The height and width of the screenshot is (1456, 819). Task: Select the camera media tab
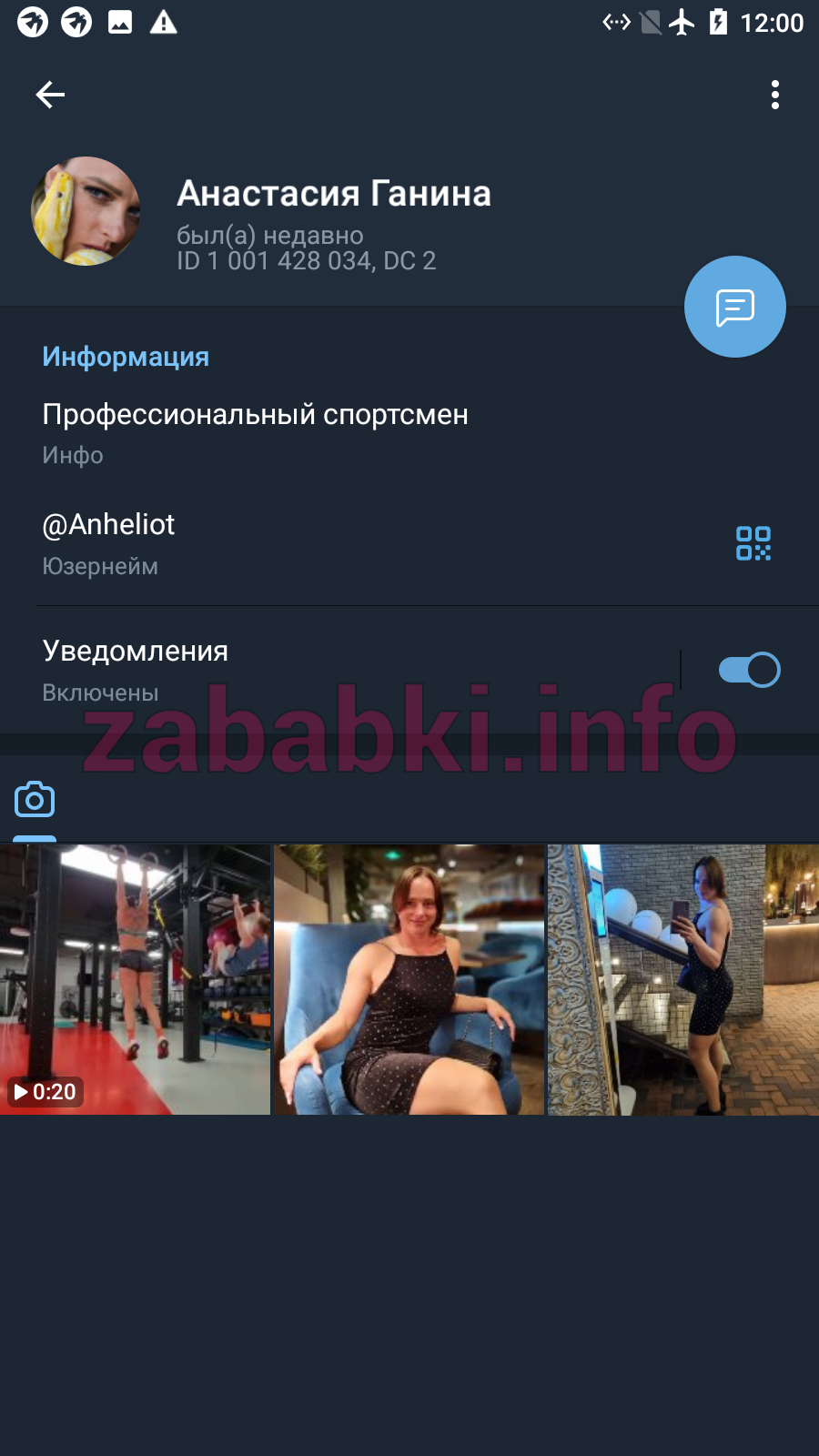coord(35,800)
